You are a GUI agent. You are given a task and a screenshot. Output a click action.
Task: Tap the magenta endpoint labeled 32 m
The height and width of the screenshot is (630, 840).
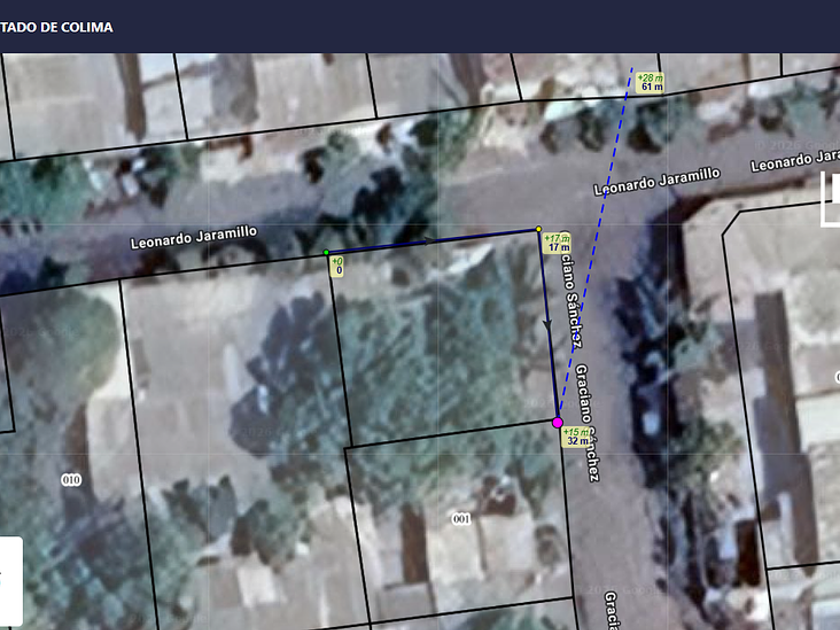(x=557, y=423)
